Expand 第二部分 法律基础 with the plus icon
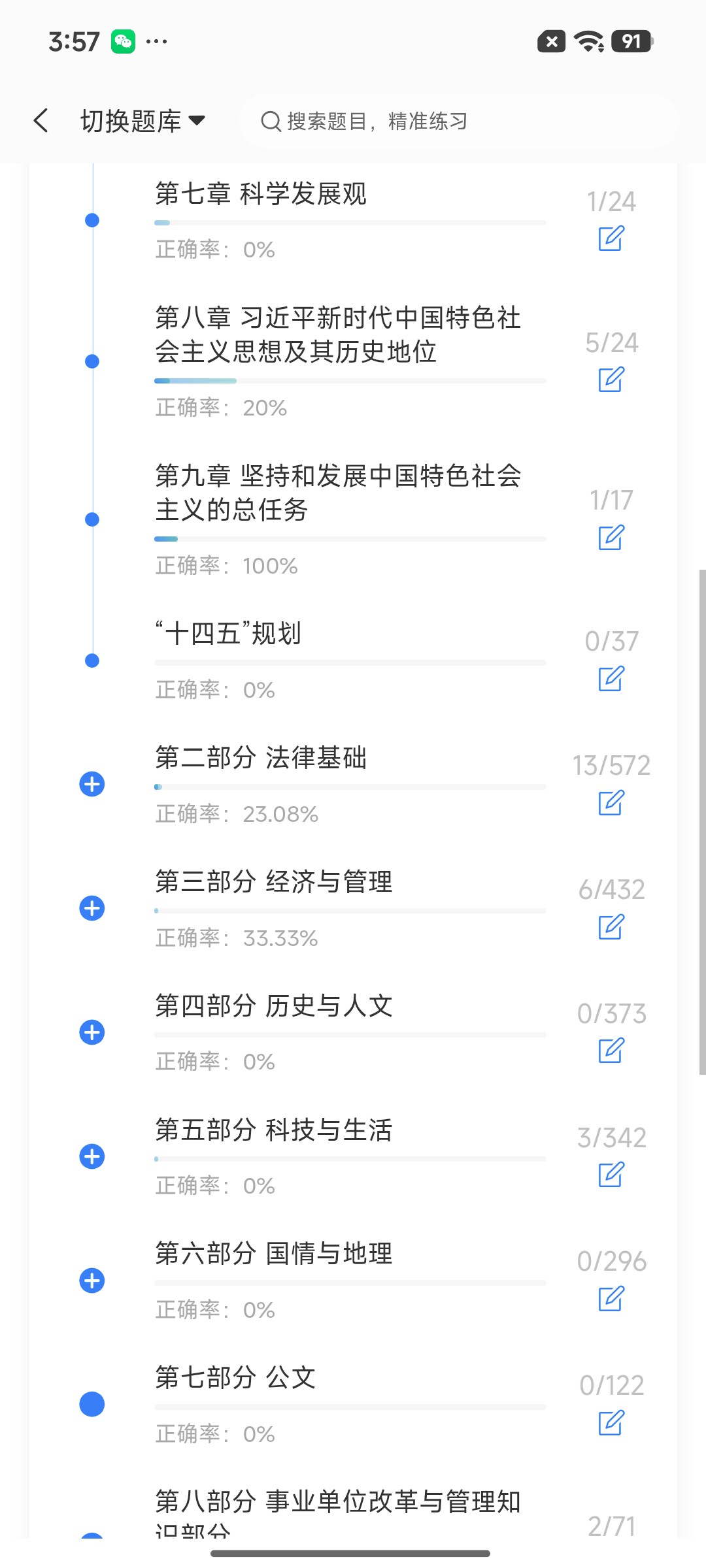This screenshot has height=1568, width=706. 92,784
